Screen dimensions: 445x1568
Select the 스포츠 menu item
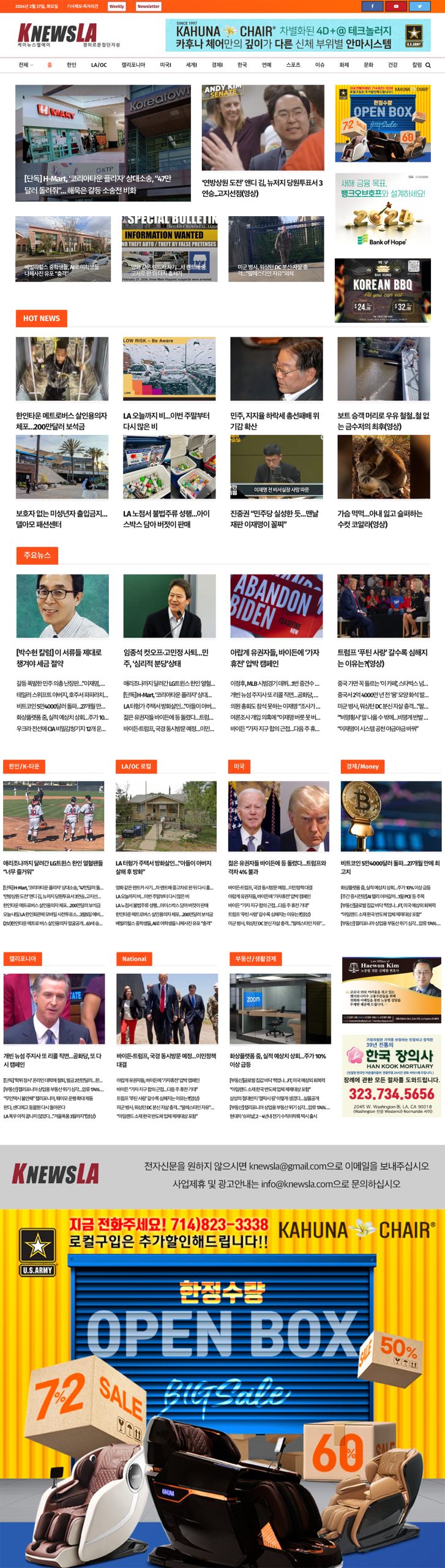(x=293, y=65)
